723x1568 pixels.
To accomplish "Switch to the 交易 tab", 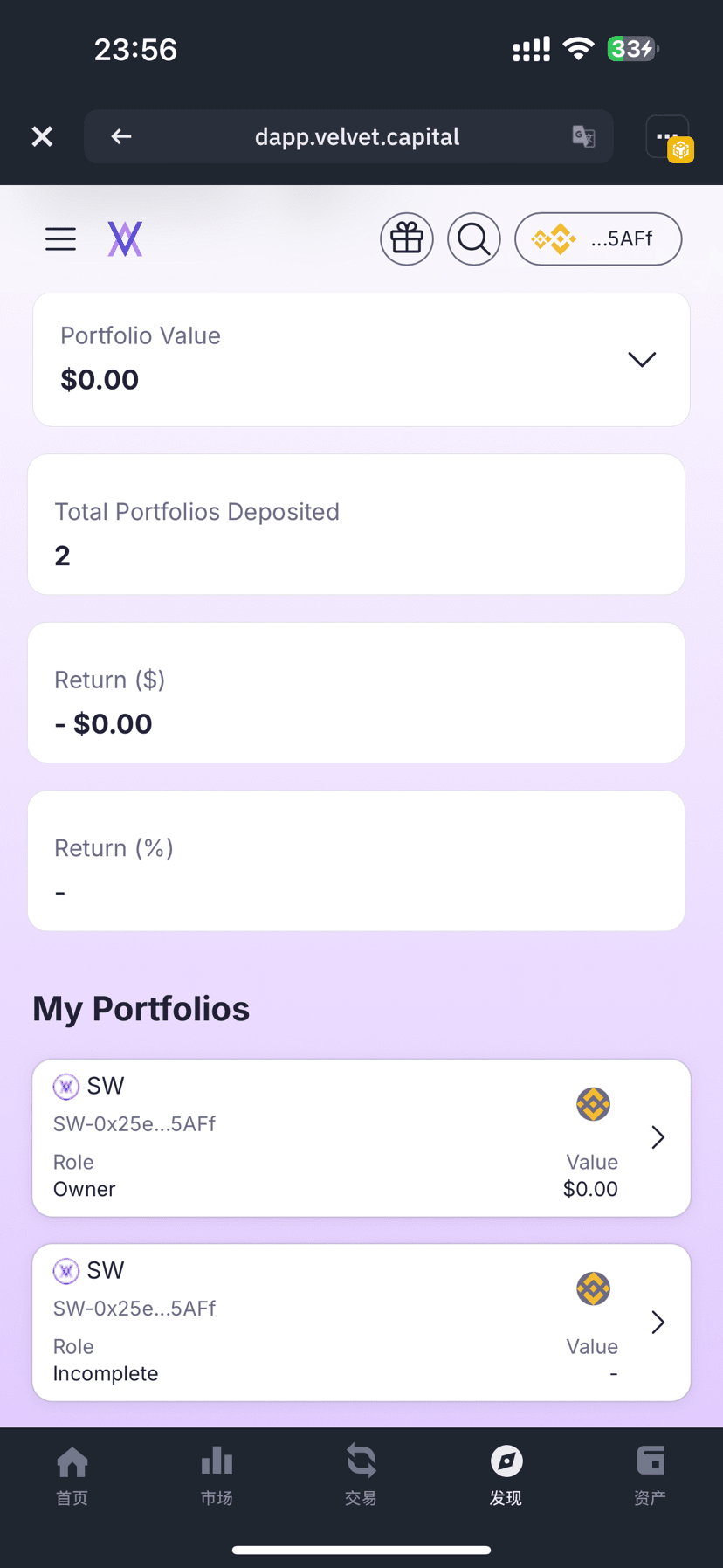I will 361,1476.
